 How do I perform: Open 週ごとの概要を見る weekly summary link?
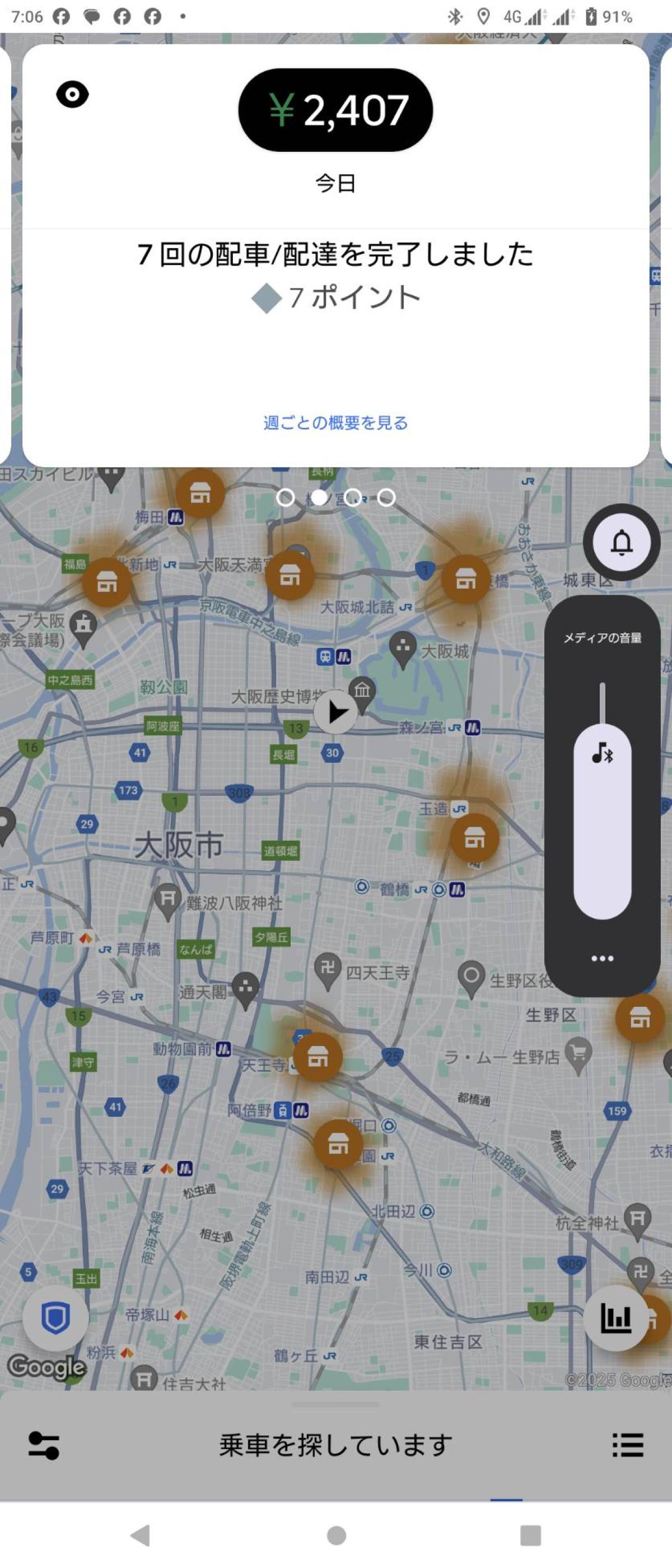pos(335,422)
